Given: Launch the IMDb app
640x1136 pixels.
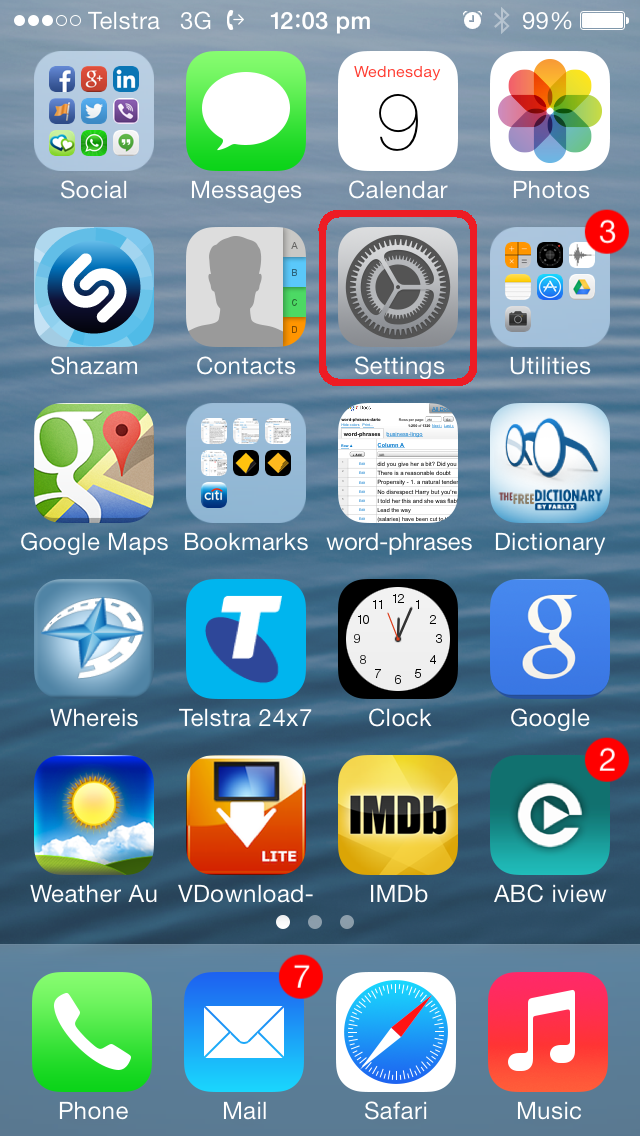Looking at the screenshot, I should [398, 815].
